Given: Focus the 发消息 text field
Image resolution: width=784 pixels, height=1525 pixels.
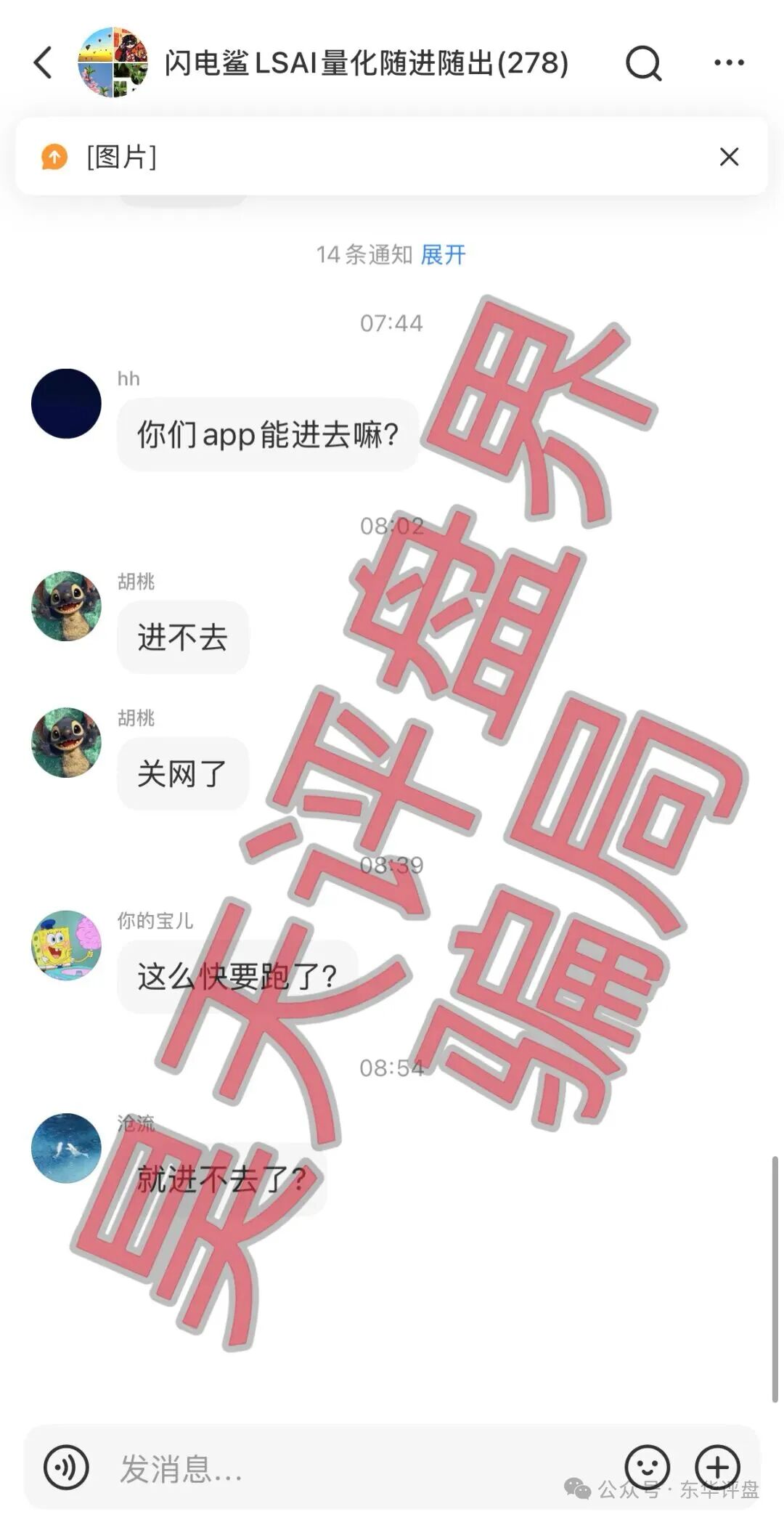Looking at the screenshot, I should 348,1469.
